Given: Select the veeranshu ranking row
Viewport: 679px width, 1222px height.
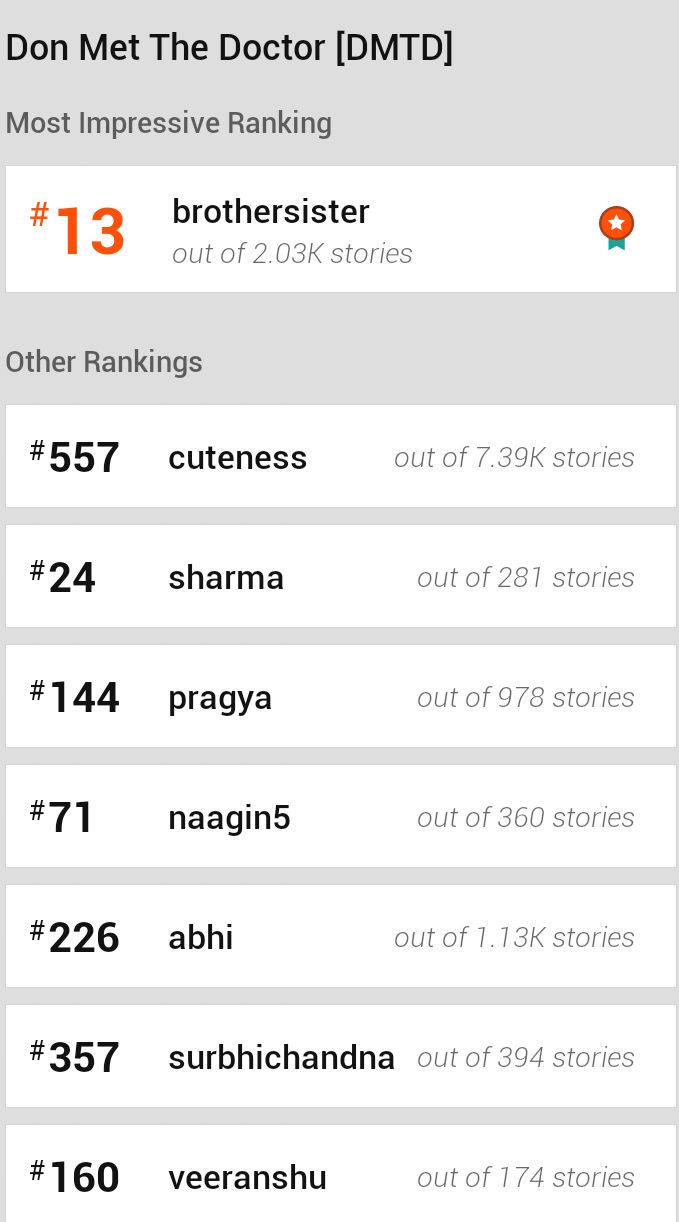Looking at the screenshot, I should pyautogui.click(x=341, y=1174).
